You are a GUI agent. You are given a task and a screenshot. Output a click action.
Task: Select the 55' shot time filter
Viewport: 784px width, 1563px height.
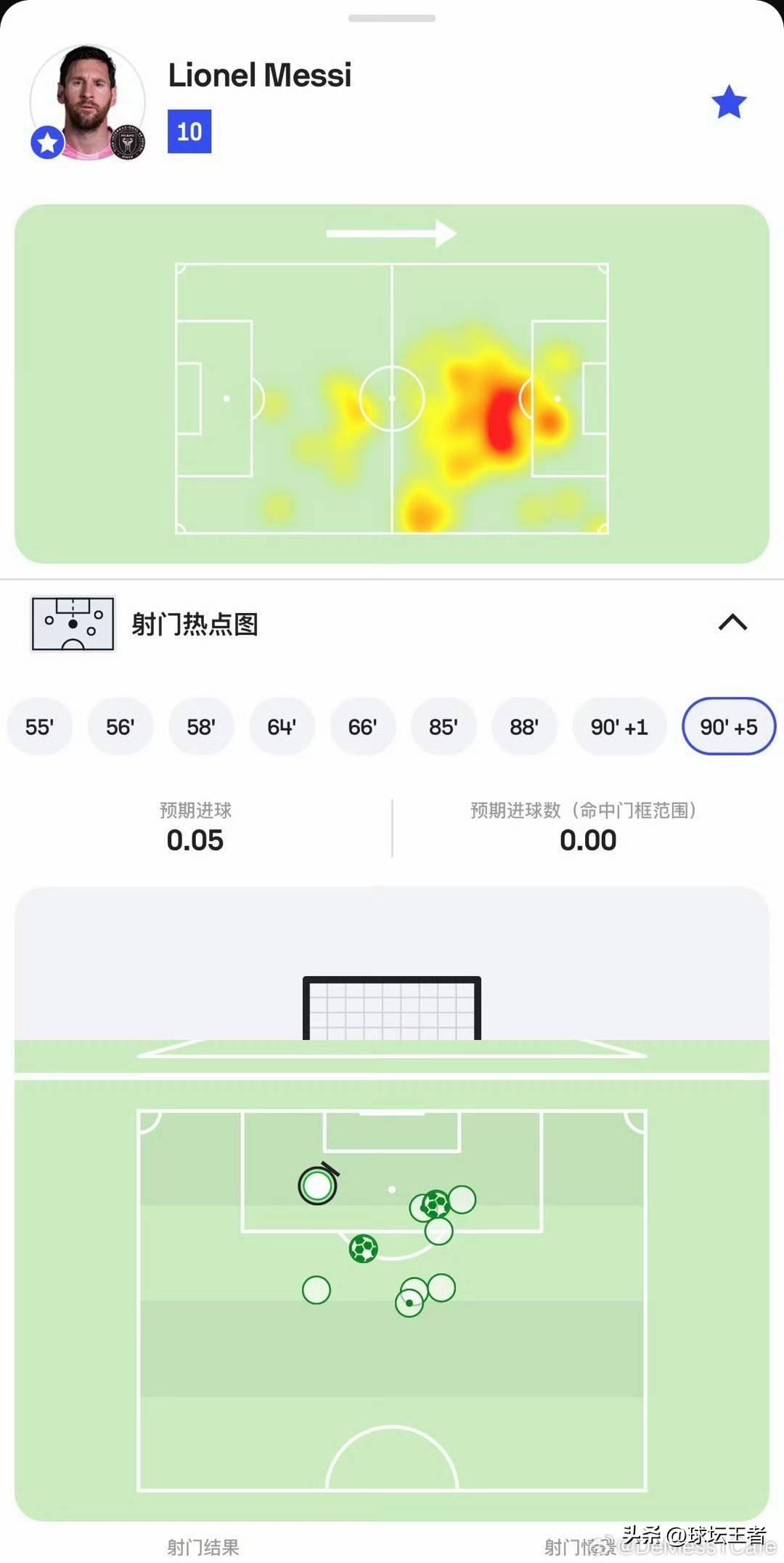(x=40, y=726)
